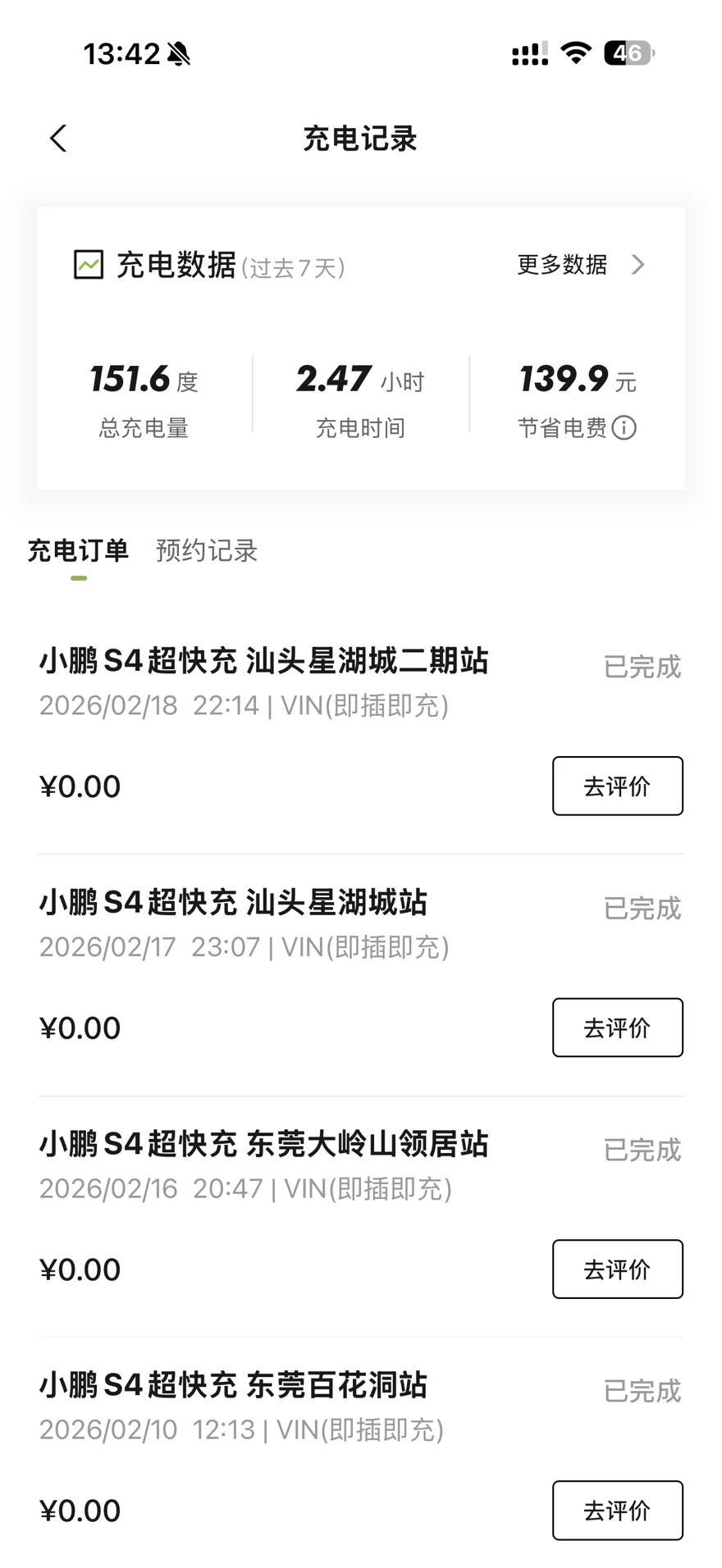
Task: Switch to 预约记录 tab
Action: [207, 551]
